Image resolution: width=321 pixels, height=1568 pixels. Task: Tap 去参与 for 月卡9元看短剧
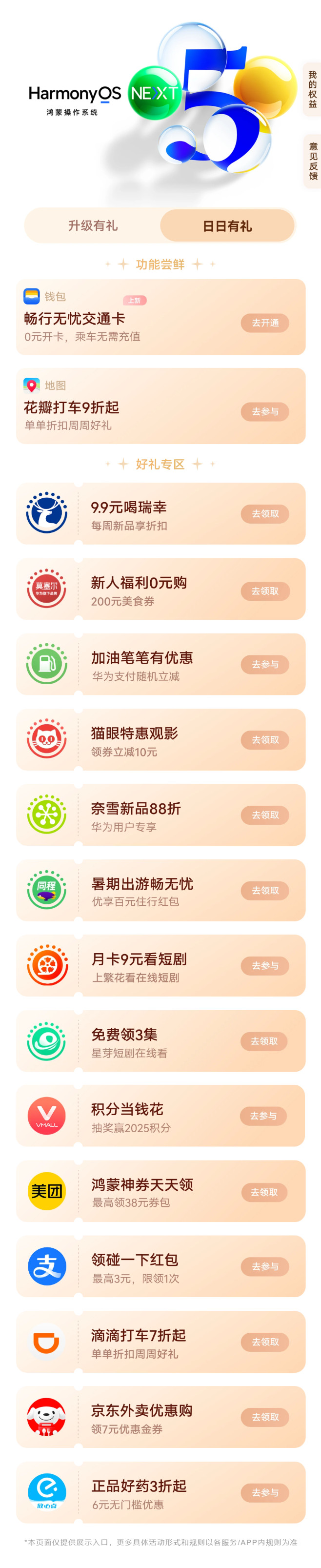(x=265, y=965)
